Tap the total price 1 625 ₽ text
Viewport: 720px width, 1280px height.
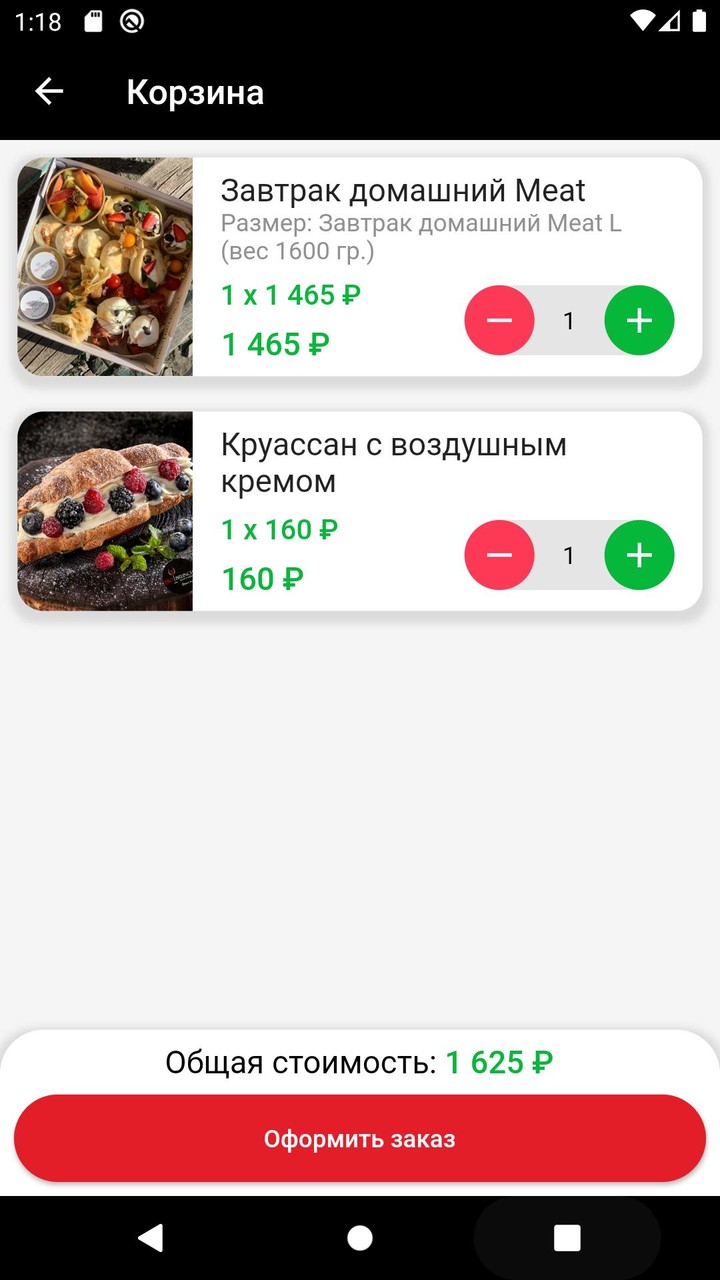click(500, 1062)
